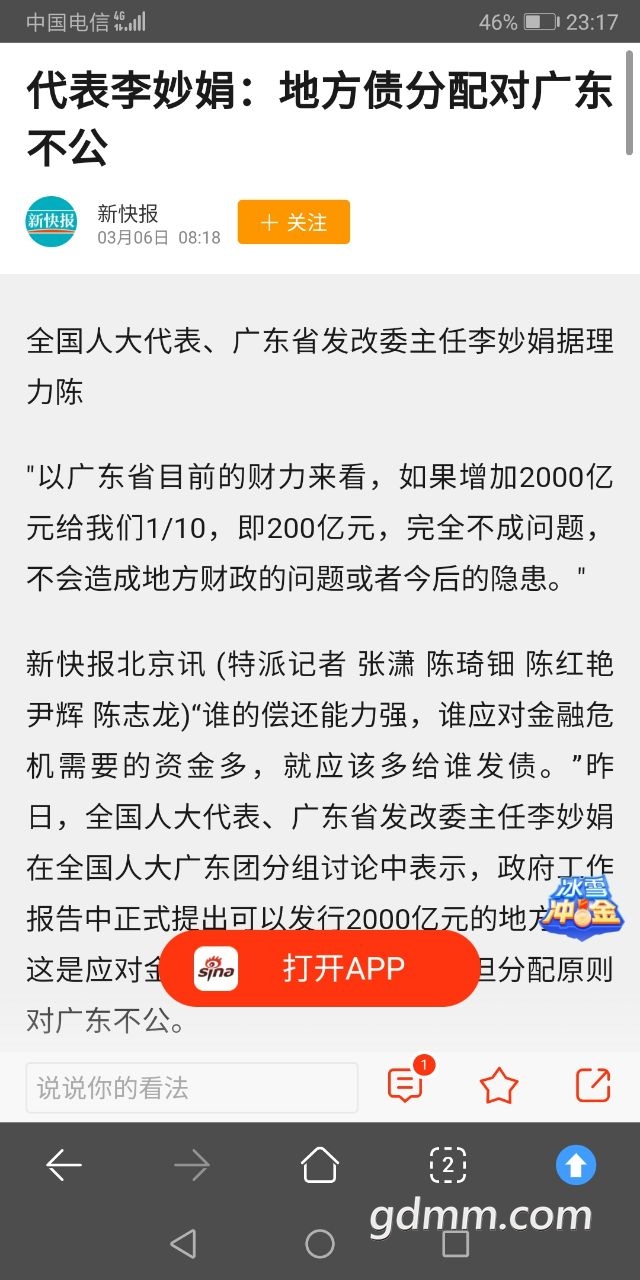Open the 新快报 publisher avatar
Image resolution: width=640 pixels, height=1280 pixels.
click(51, 222)
